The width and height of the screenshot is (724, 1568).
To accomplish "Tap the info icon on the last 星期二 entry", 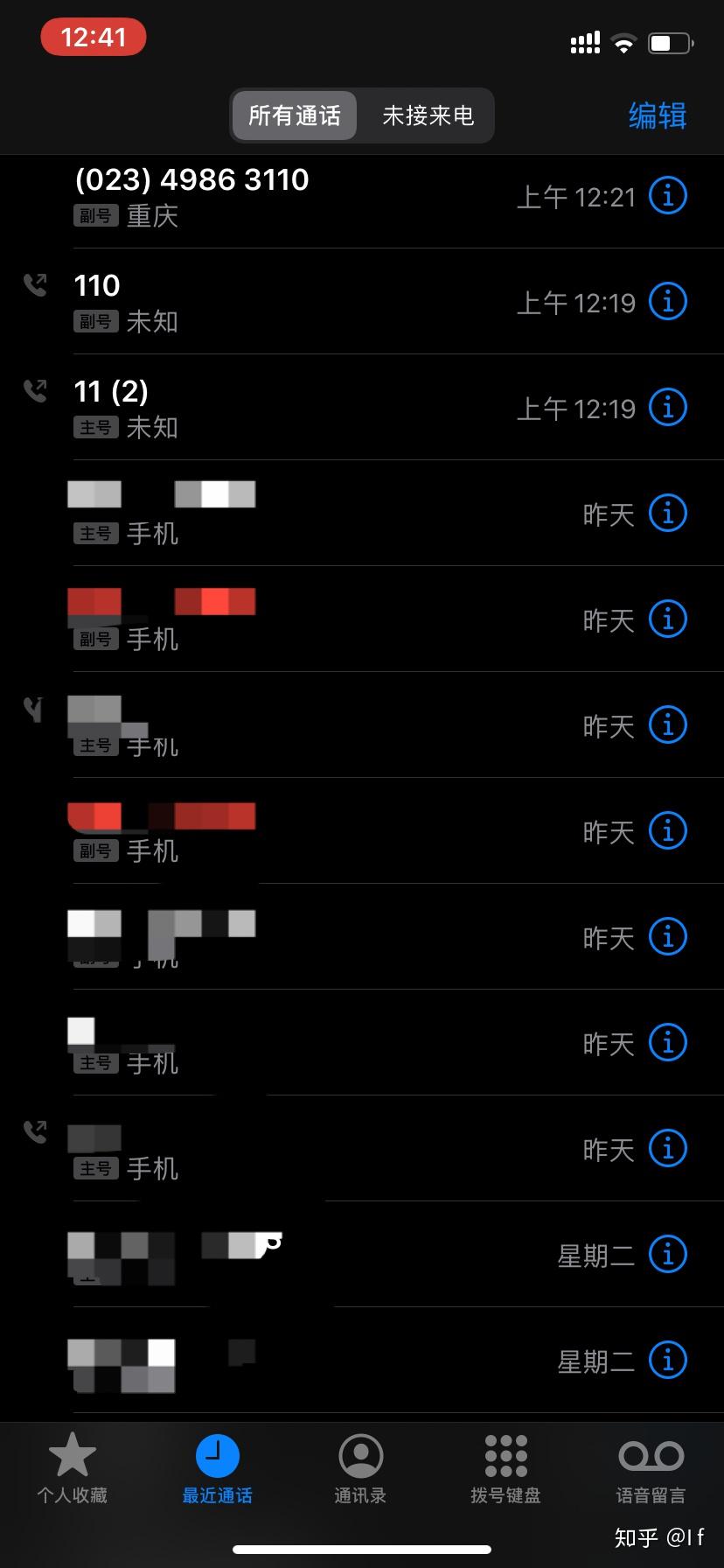I will 667,1360.
